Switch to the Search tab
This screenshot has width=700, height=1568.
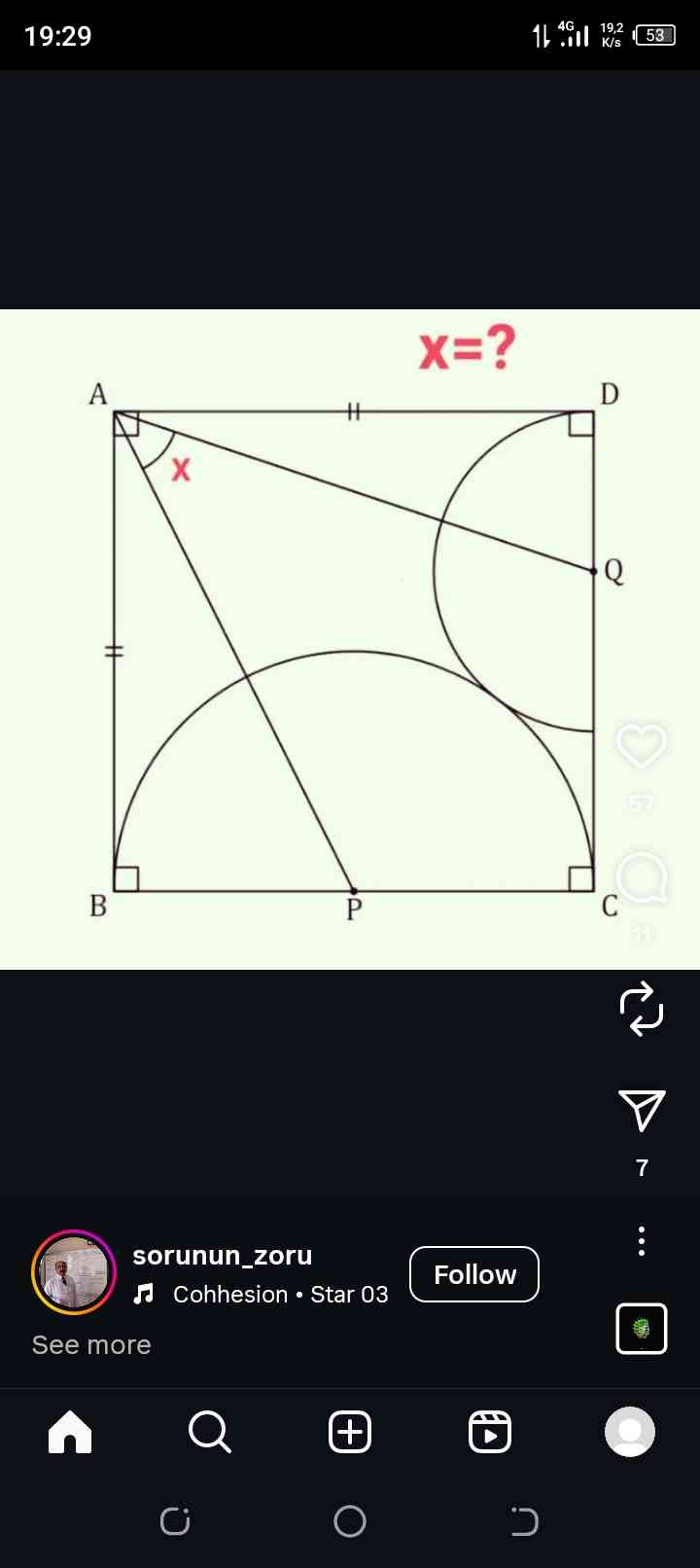tap(210, 1432)
